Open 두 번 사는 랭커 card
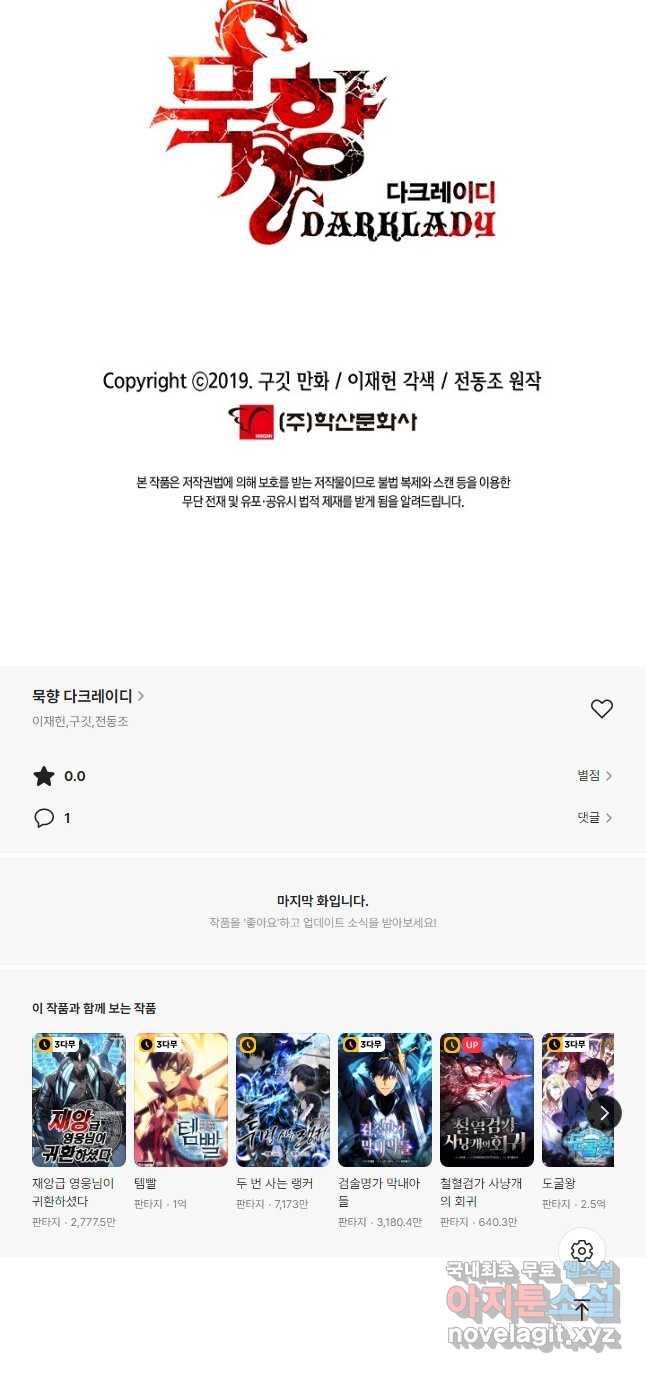Image resolution: width=646 pixels, height=1373 pixels. pyautogui.click(x=283, y=1100)
